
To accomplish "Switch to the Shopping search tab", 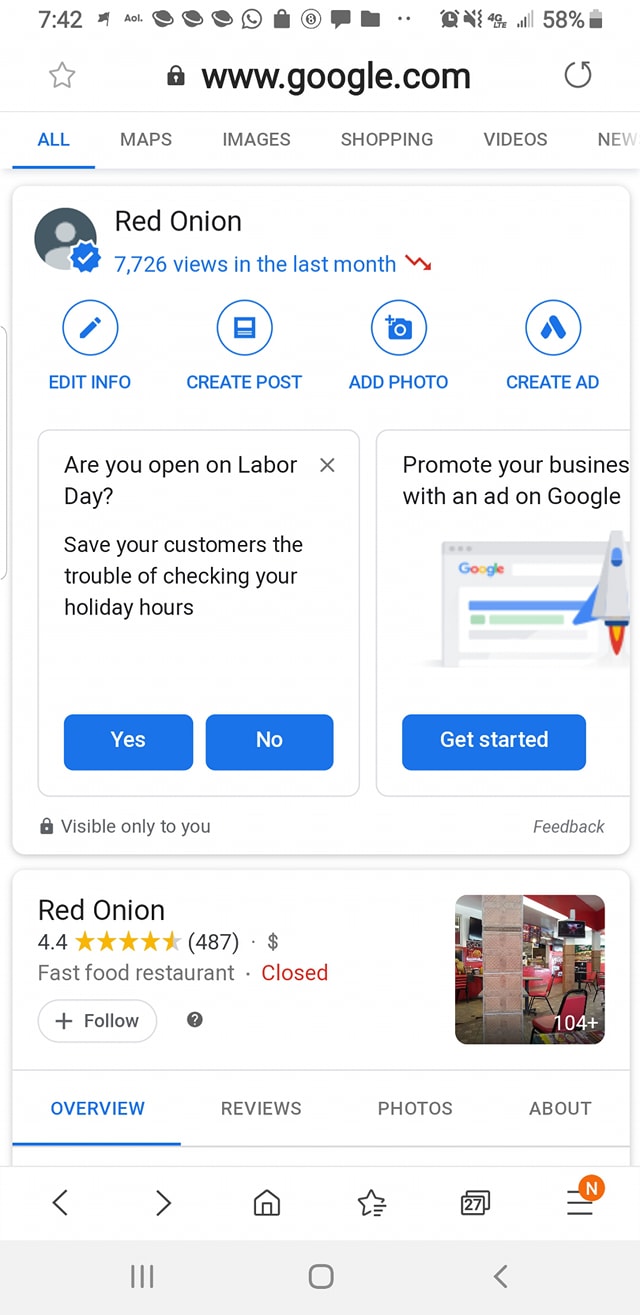I will point(387,140).
